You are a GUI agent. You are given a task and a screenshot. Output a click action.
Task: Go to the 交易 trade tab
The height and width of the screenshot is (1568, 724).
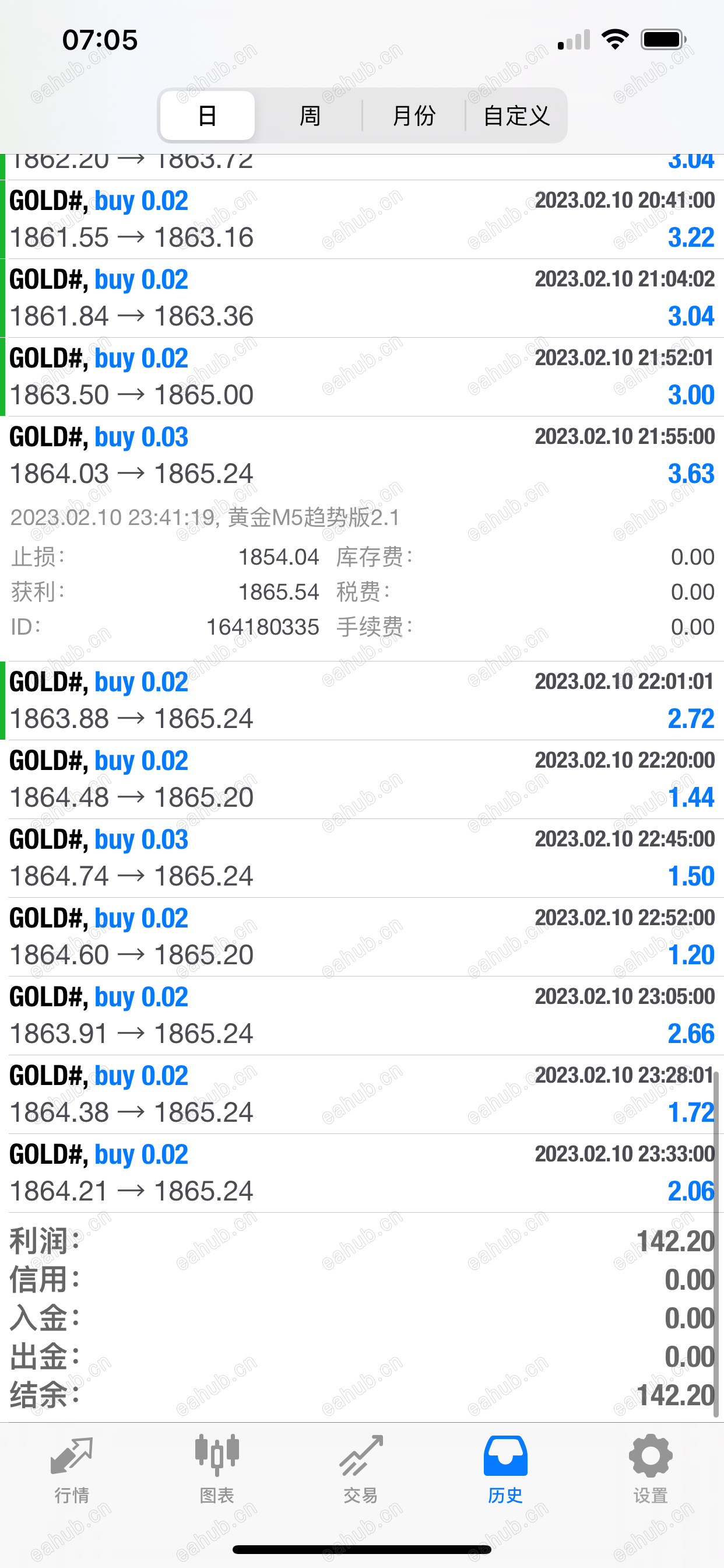click(x=361, y=1469)
